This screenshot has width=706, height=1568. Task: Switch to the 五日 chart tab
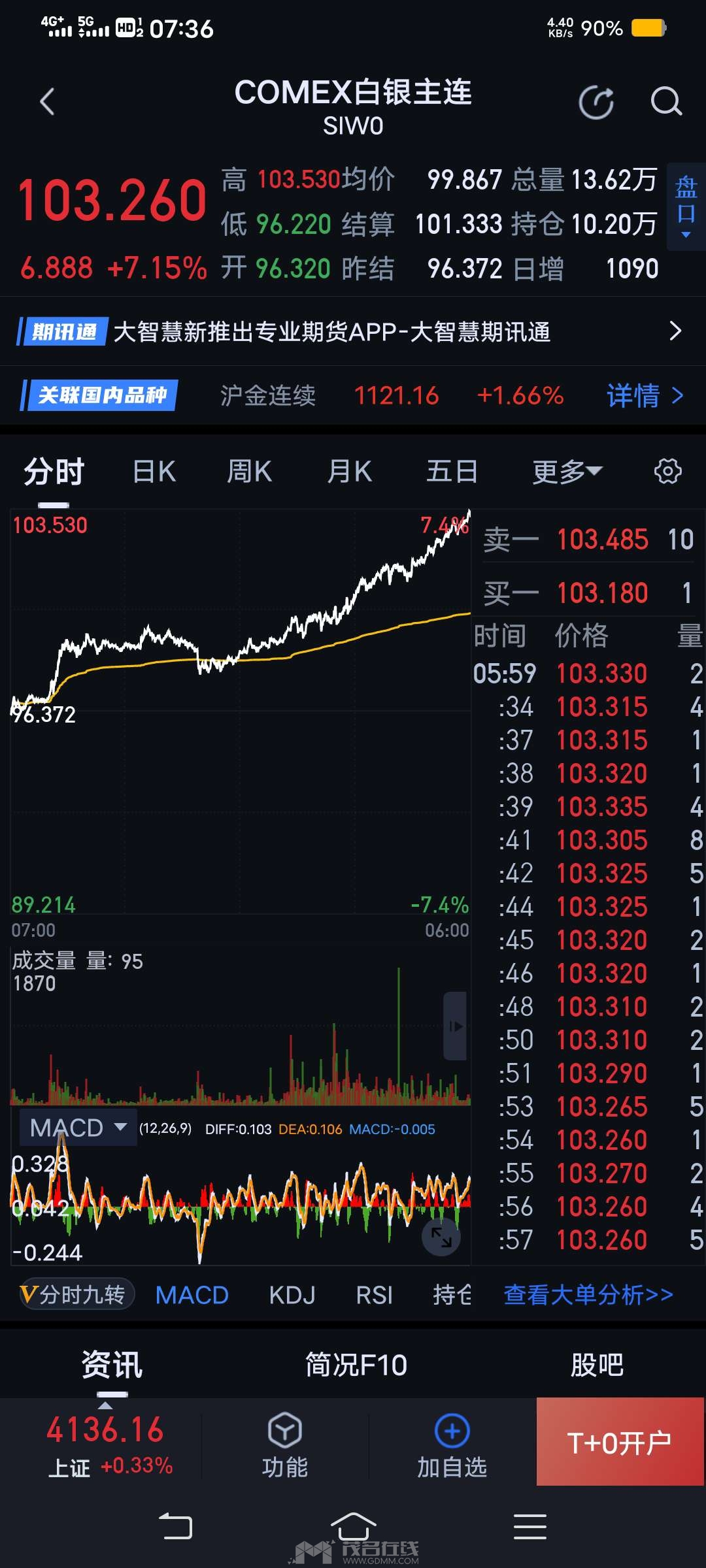(x=452, y=471)
